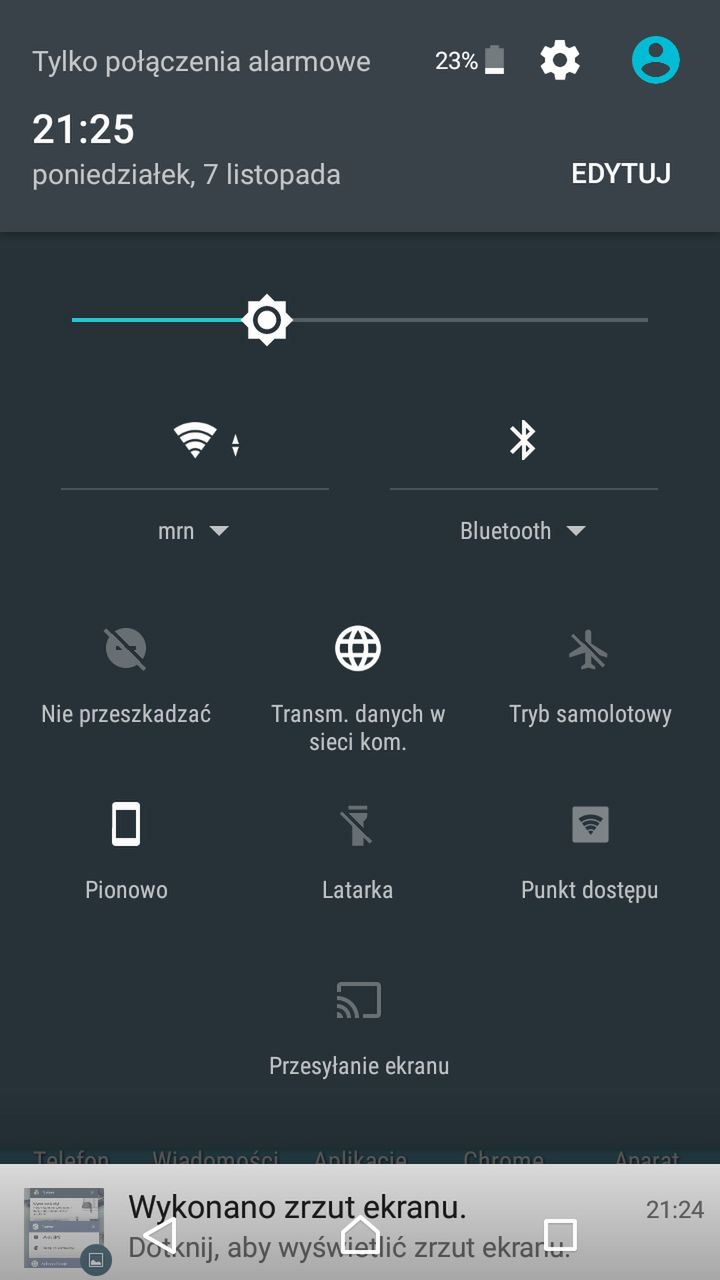The height and width of the screenshot is (1280, 720).
Task: Open the user profile icon
Action: pos(655,61)
